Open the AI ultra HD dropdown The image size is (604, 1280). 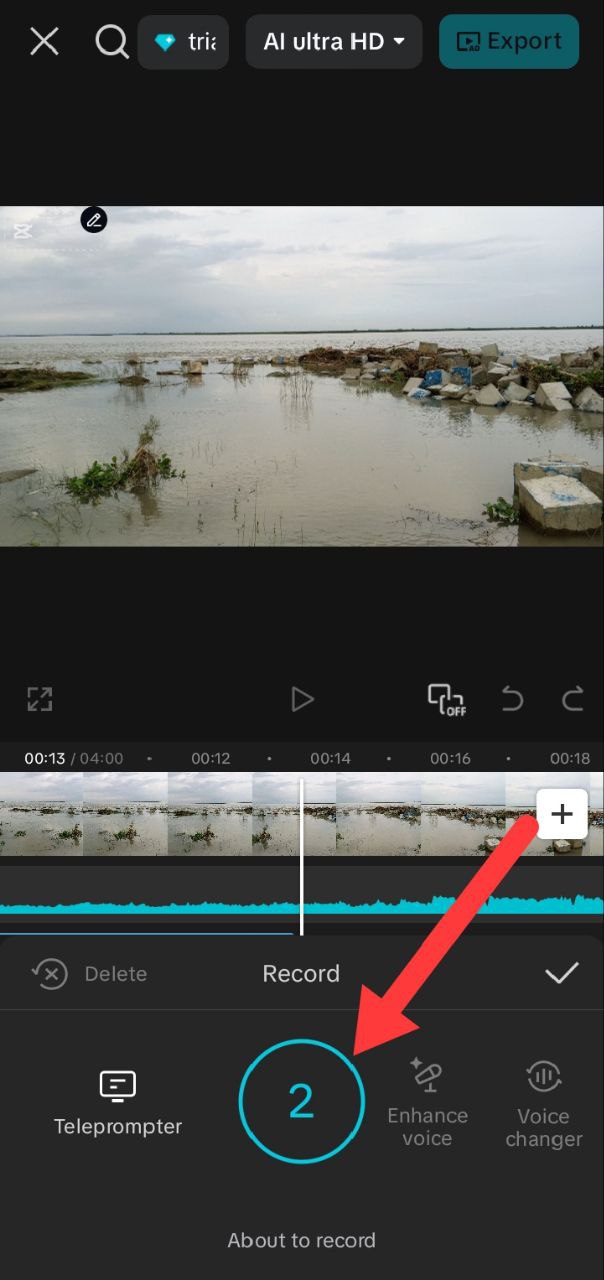point(334,42)
